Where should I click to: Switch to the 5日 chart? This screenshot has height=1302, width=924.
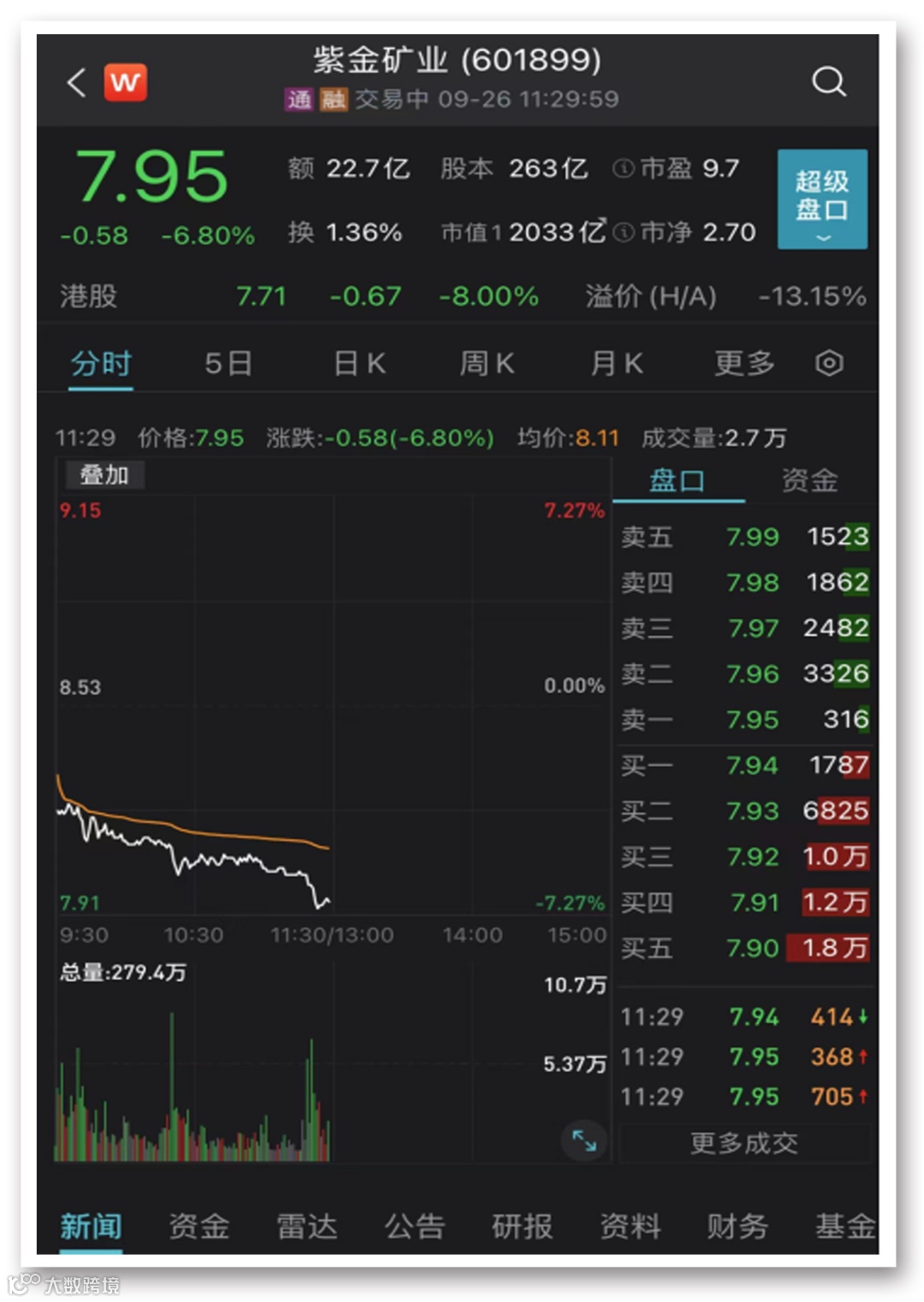(228, 364)
